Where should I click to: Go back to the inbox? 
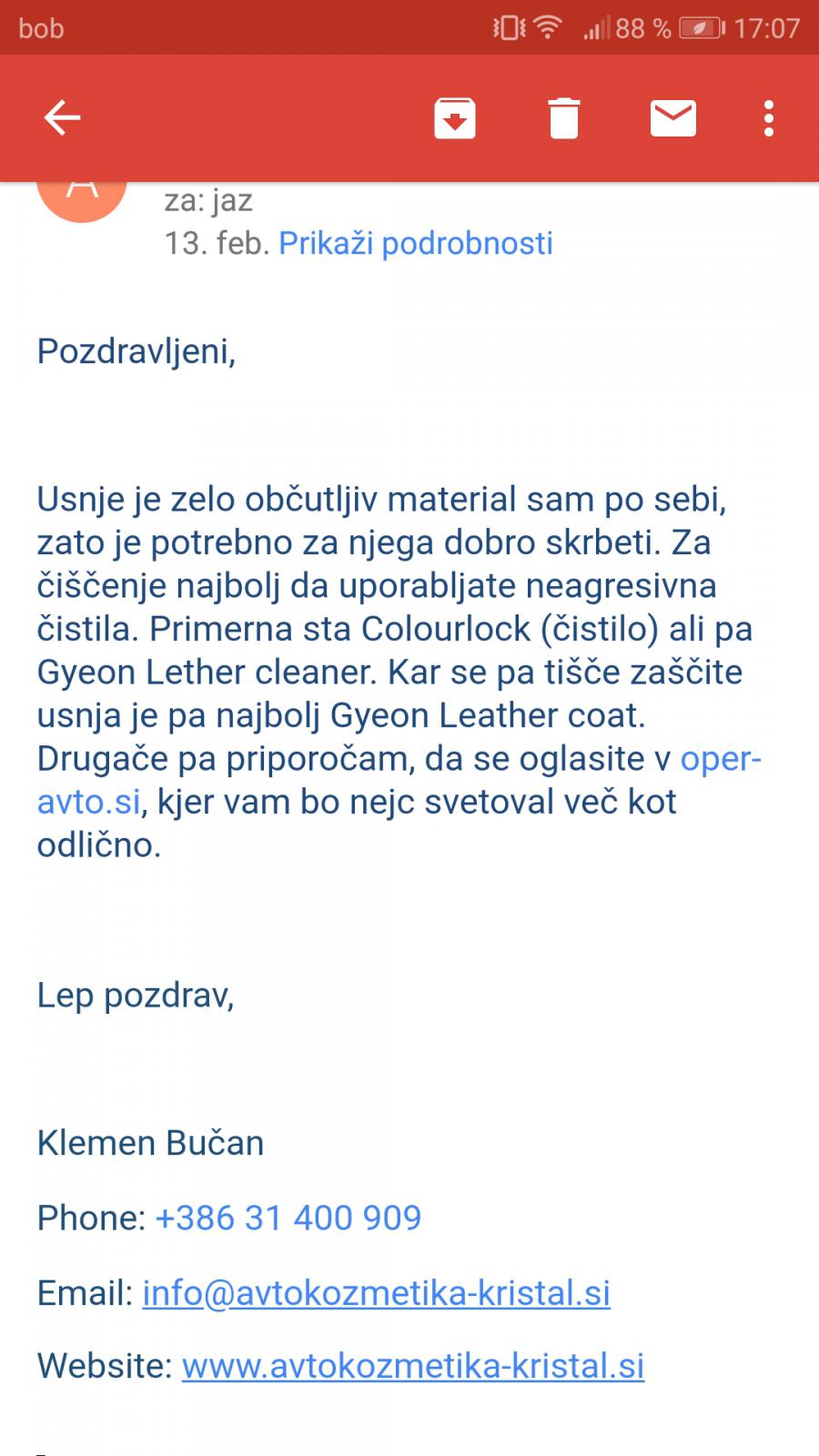point(62,118)
